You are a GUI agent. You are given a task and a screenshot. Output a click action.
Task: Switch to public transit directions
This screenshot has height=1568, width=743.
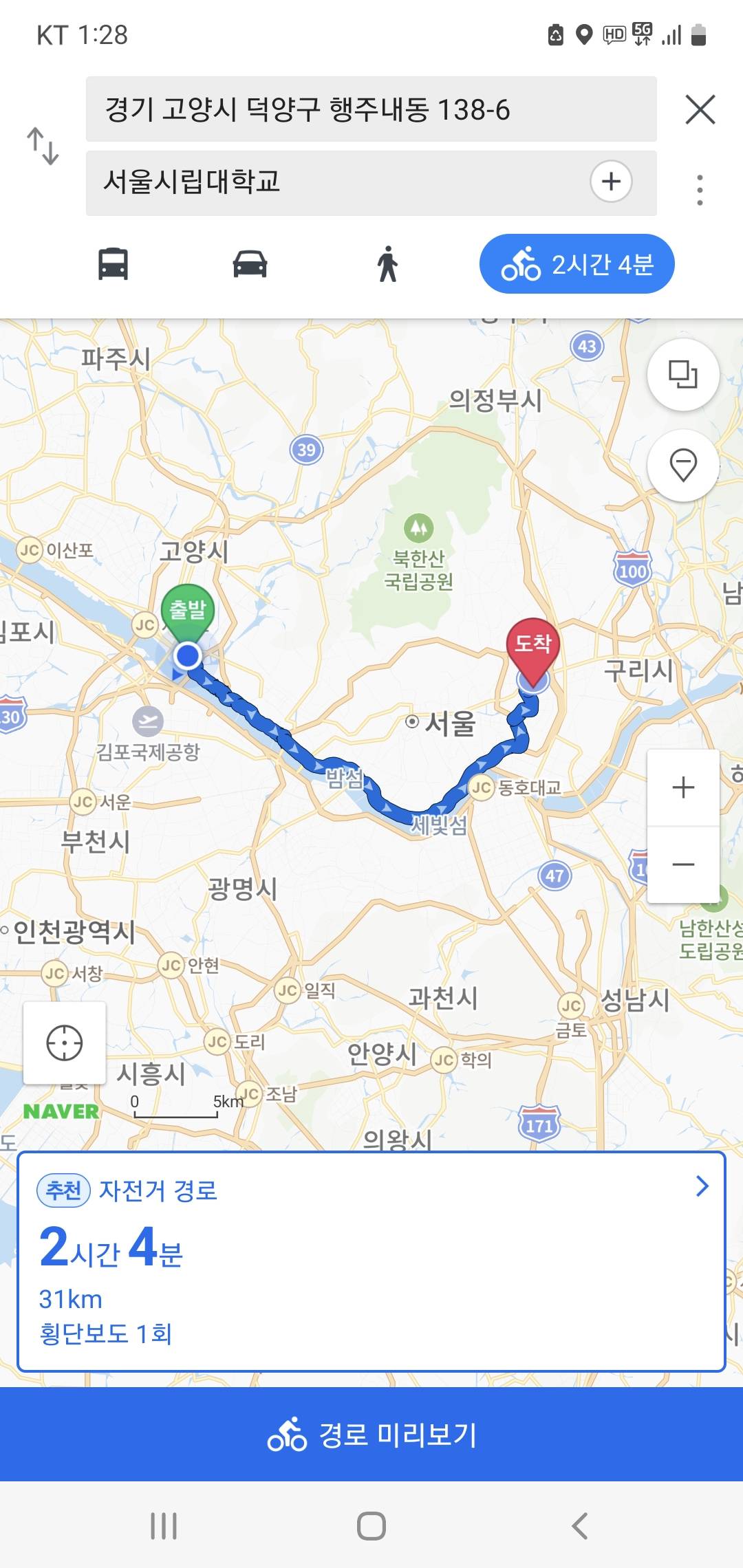coord(113,264)
